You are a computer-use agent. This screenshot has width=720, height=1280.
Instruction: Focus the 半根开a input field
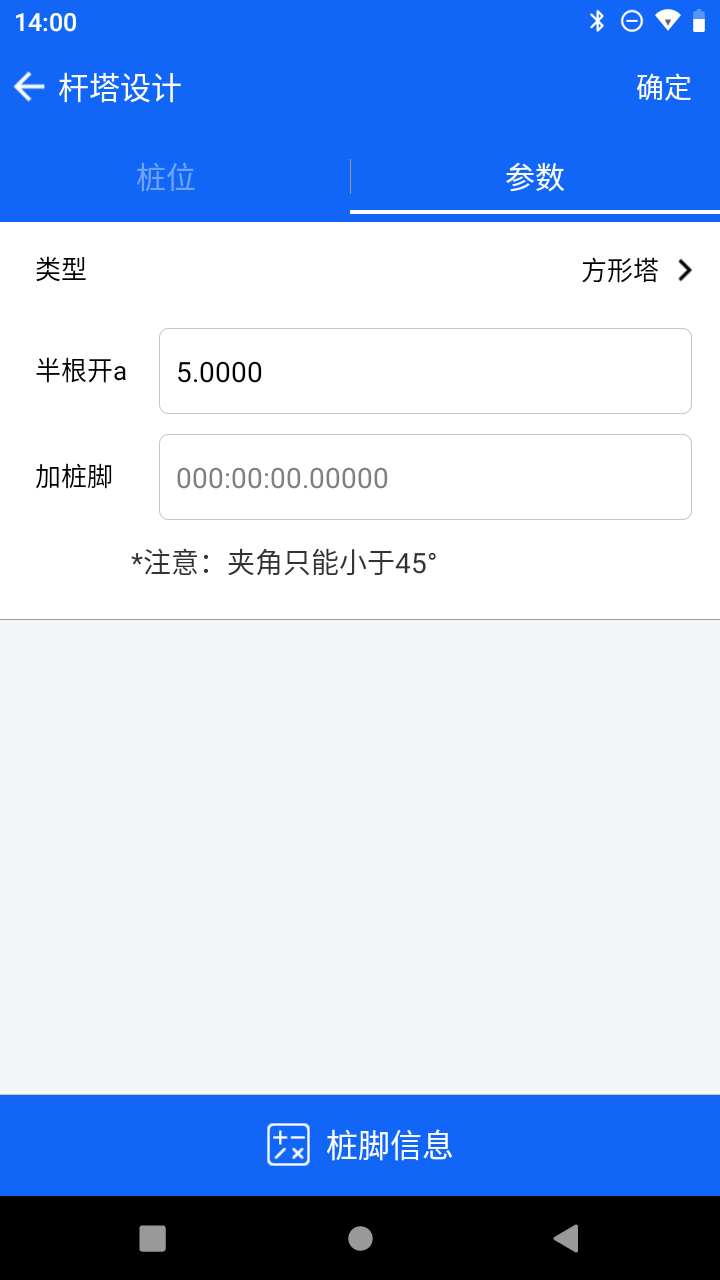[425, 371]
